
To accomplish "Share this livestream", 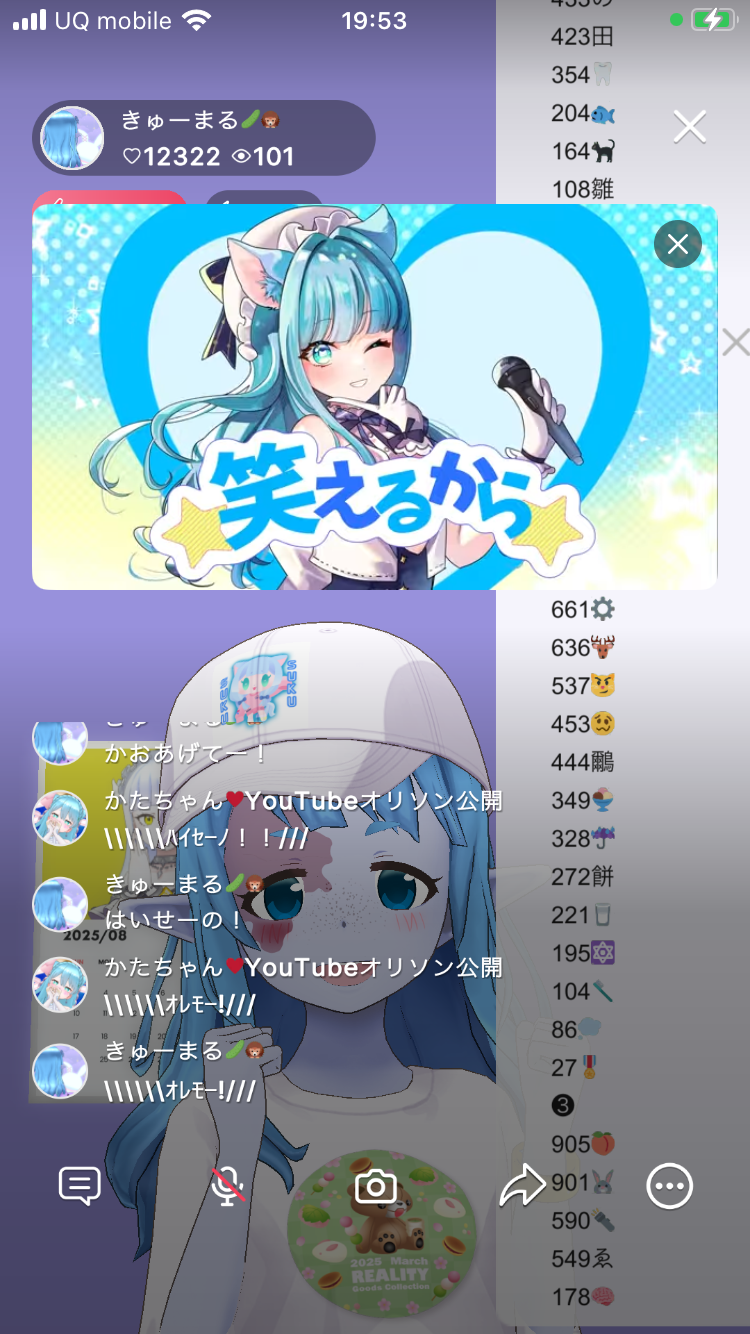I will click(522, 1187).
